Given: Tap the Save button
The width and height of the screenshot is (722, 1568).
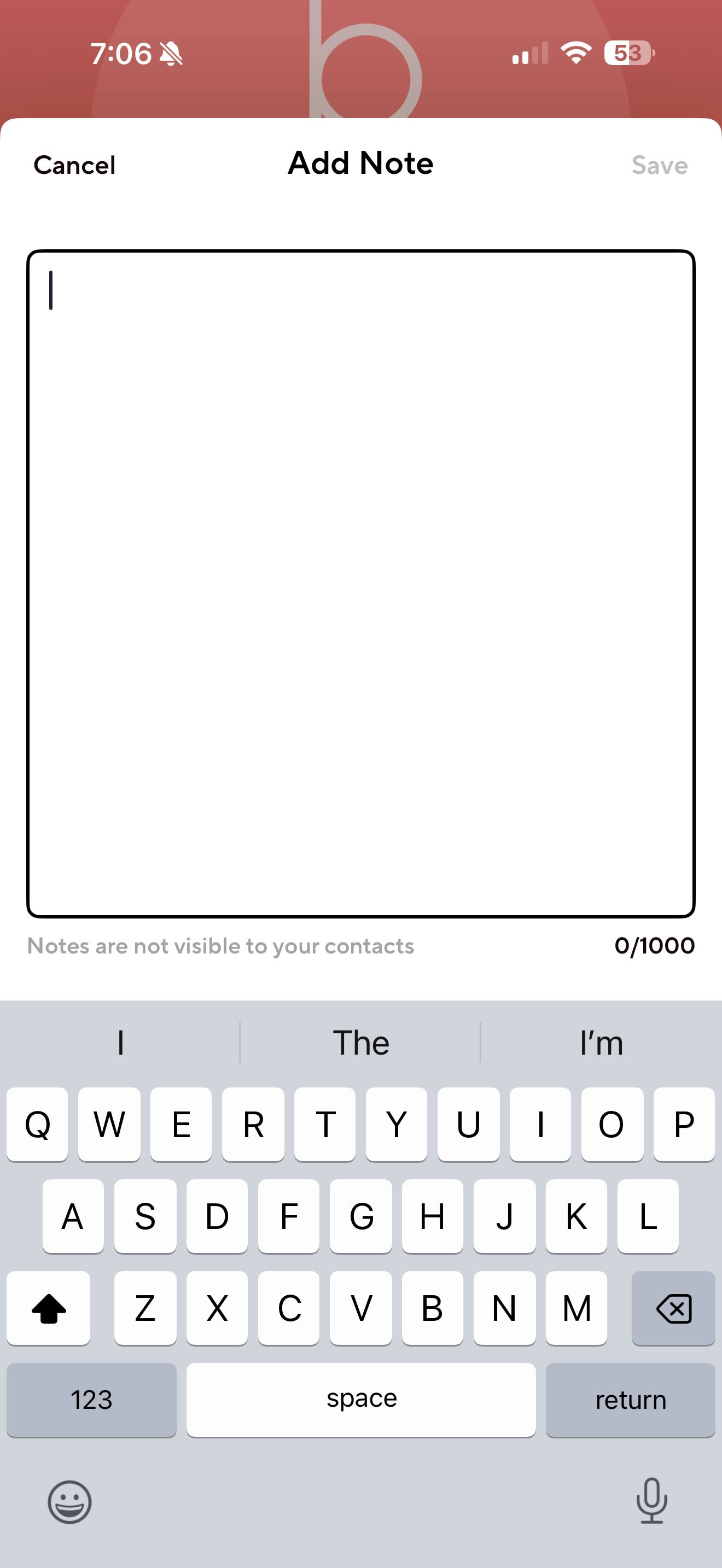Looking at the screenshot, I should point(659,165).
